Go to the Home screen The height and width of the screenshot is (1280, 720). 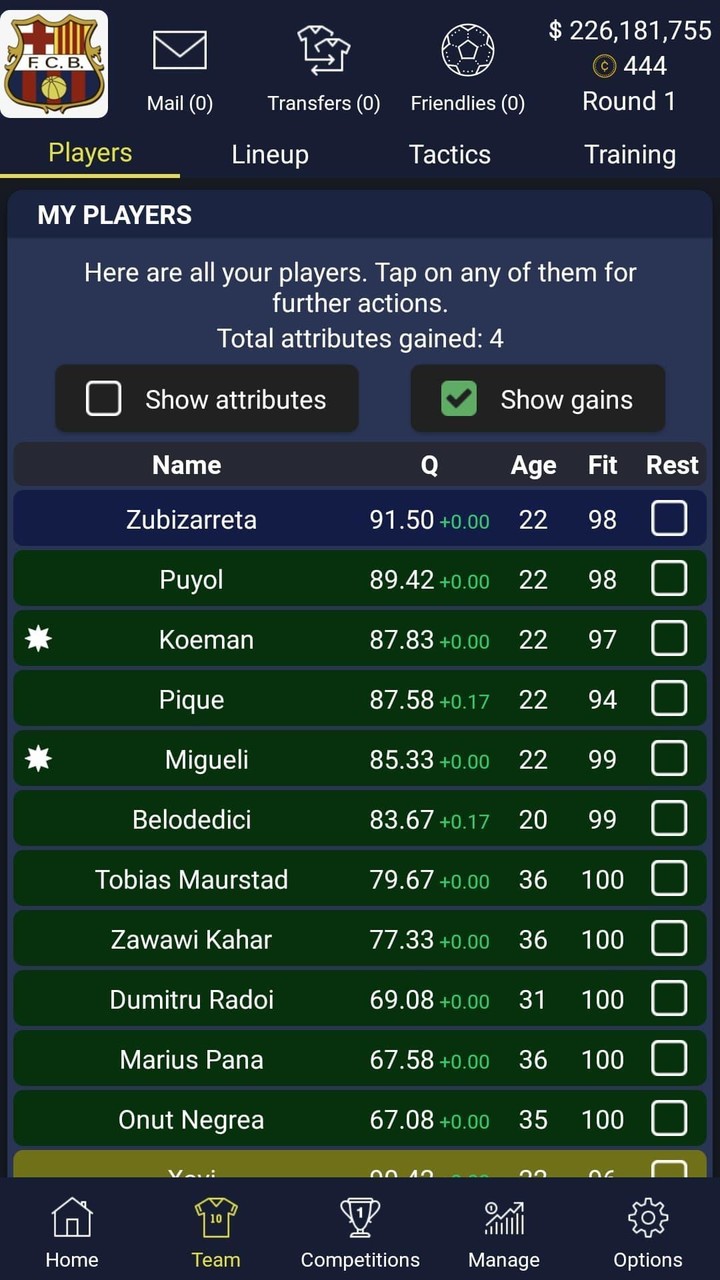coord(71,1230)
